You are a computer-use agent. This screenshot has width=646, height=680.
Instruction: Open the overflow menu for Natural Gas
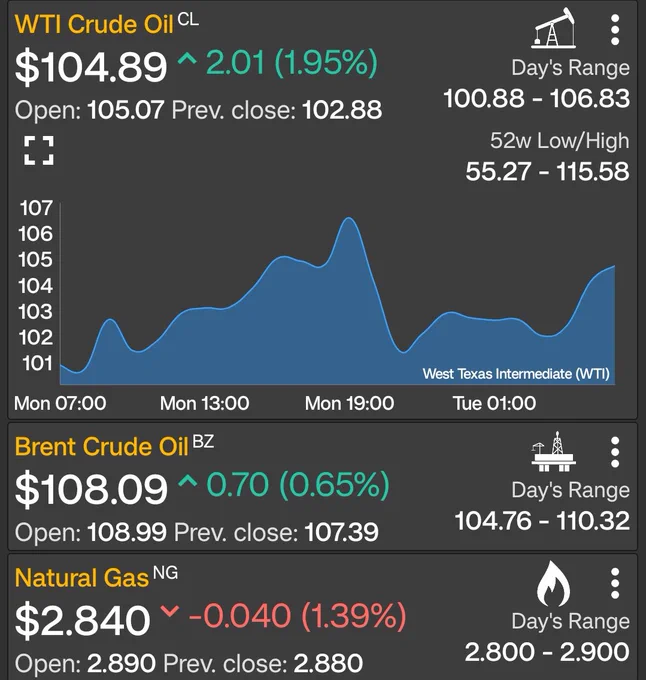pyautogui.click(x=614, y=584)
